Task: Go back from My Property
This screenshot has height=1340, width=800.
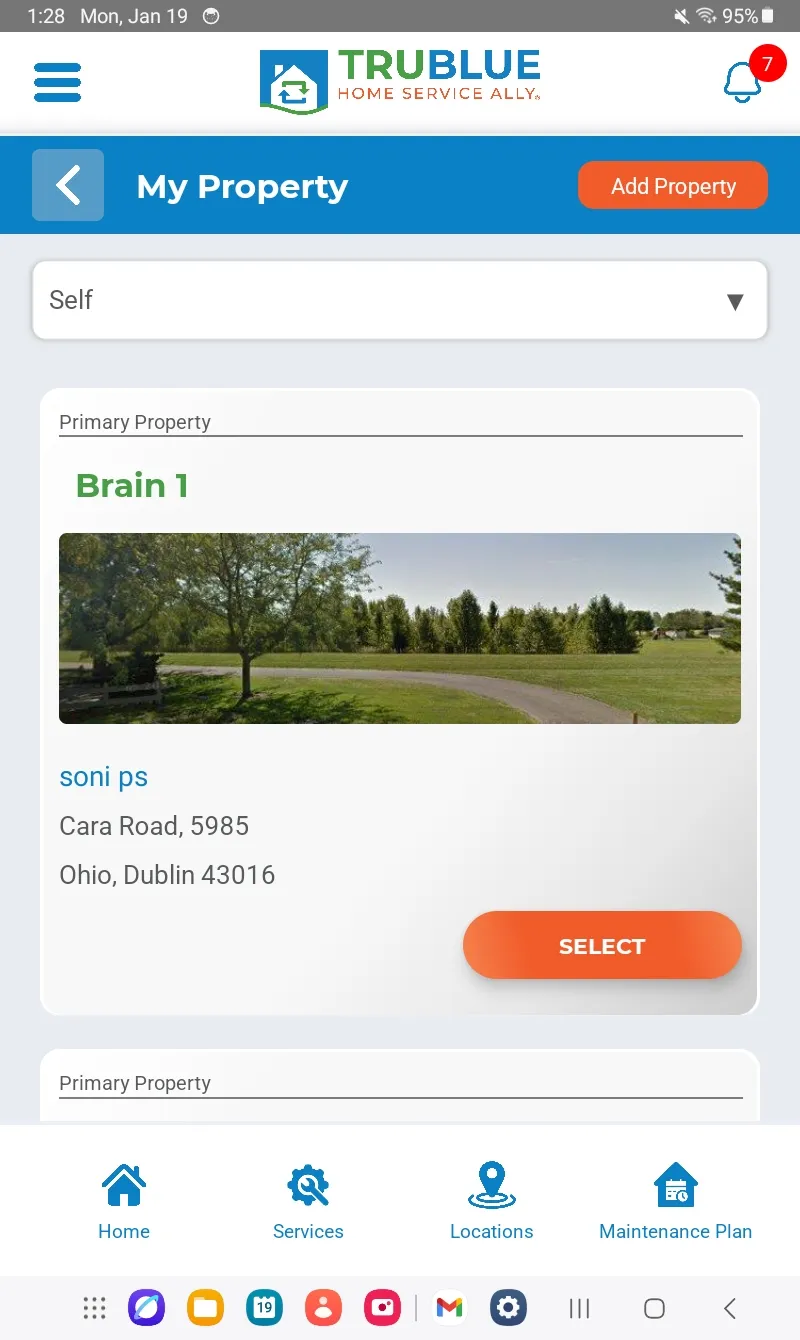Action: pos(68,185)
